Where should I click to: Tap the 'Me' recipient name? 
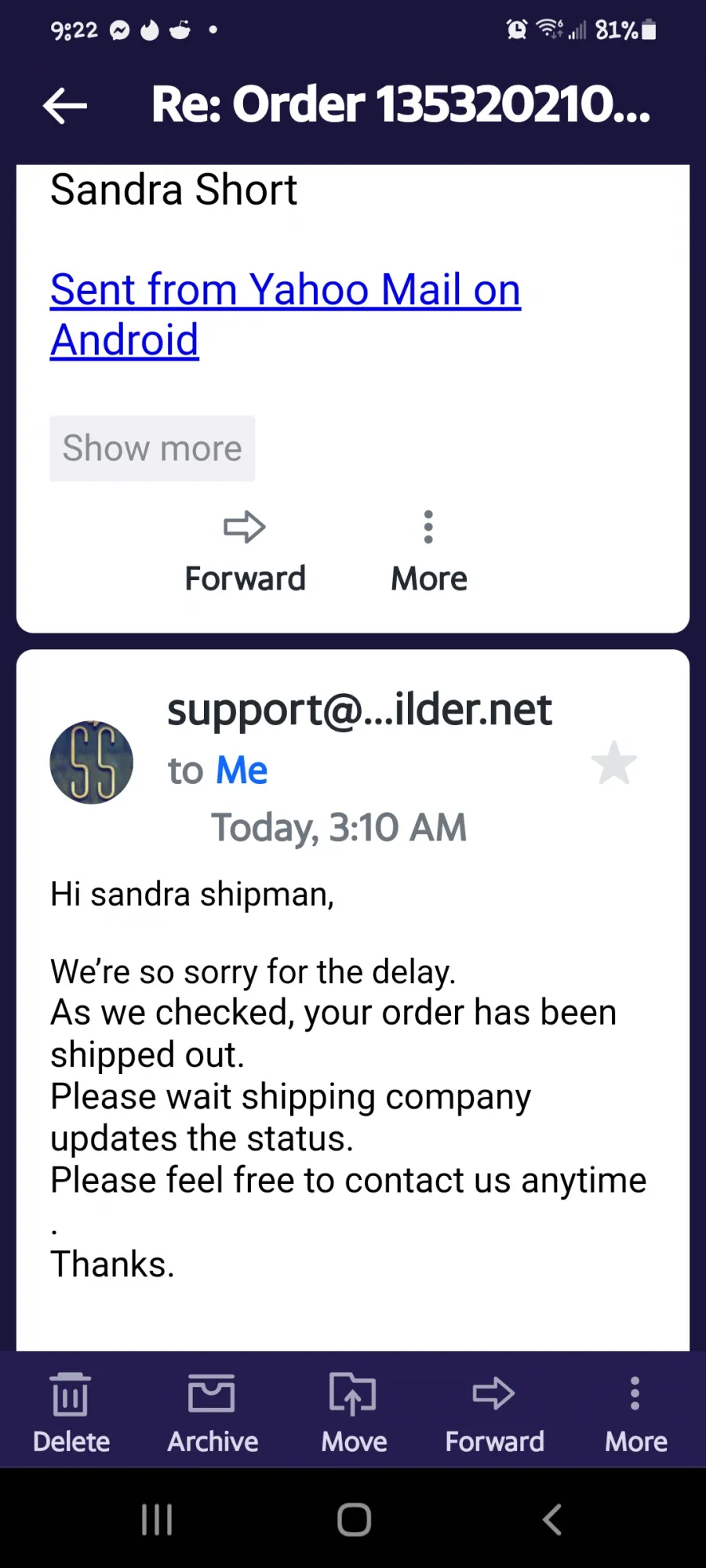coord(242,770)
